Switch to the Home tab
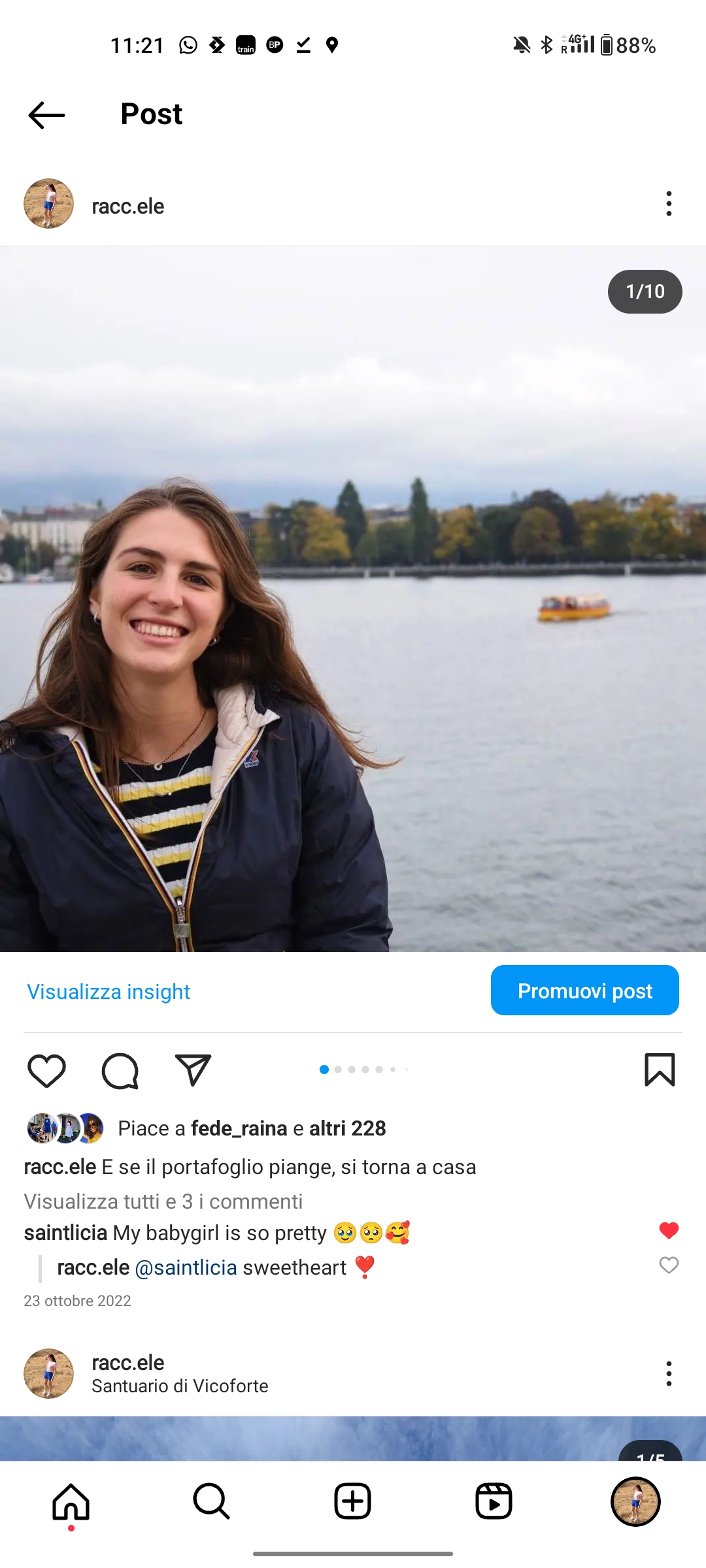The width and height of the screenshot is (706, 1568). click(x=71, y=1501)
